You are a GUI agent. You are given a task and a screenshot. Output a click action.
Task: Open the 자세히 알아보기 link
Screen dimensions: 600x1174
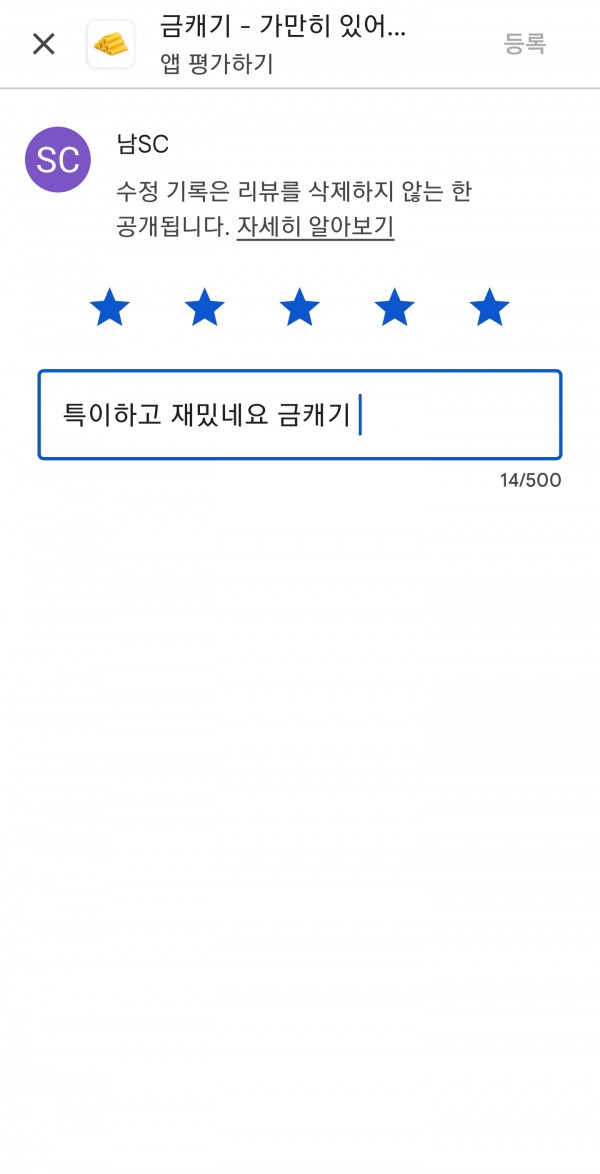tap(315, 227)
